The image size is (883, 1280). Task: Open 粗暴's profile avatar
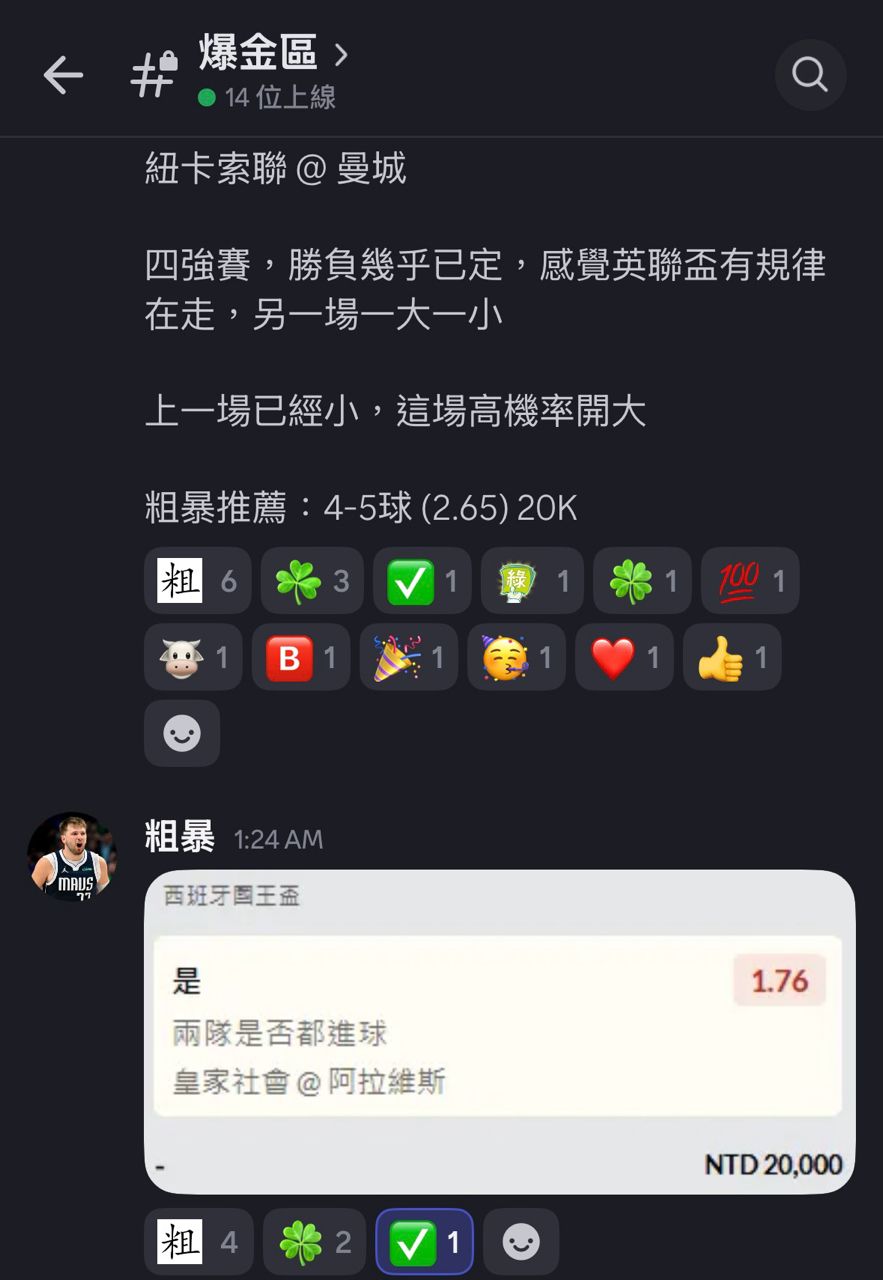click(x=72, y=857)
